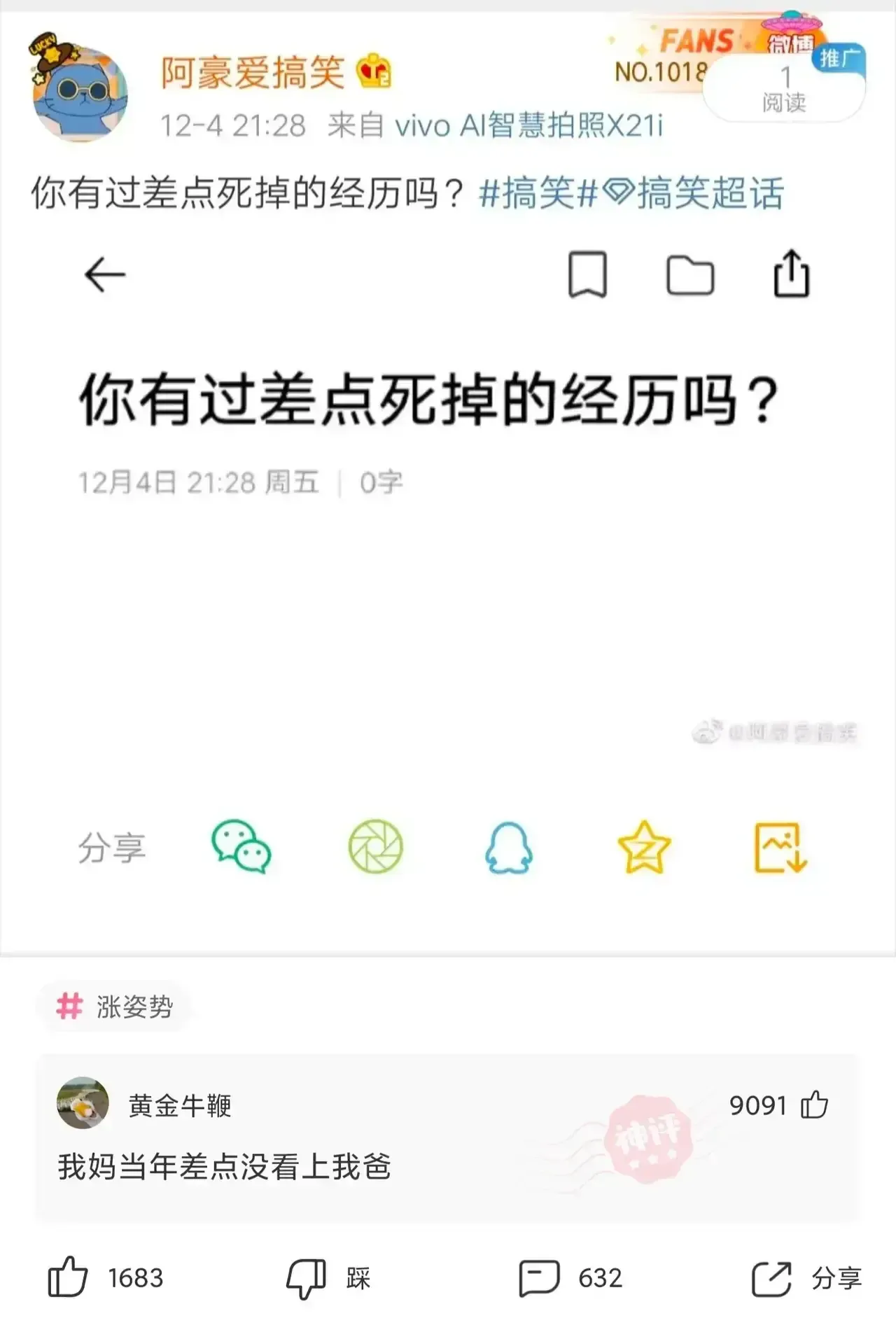896x1332 pixels.
Task: Like 黄金牛鞭's comment
Action: pos(815,1105)
